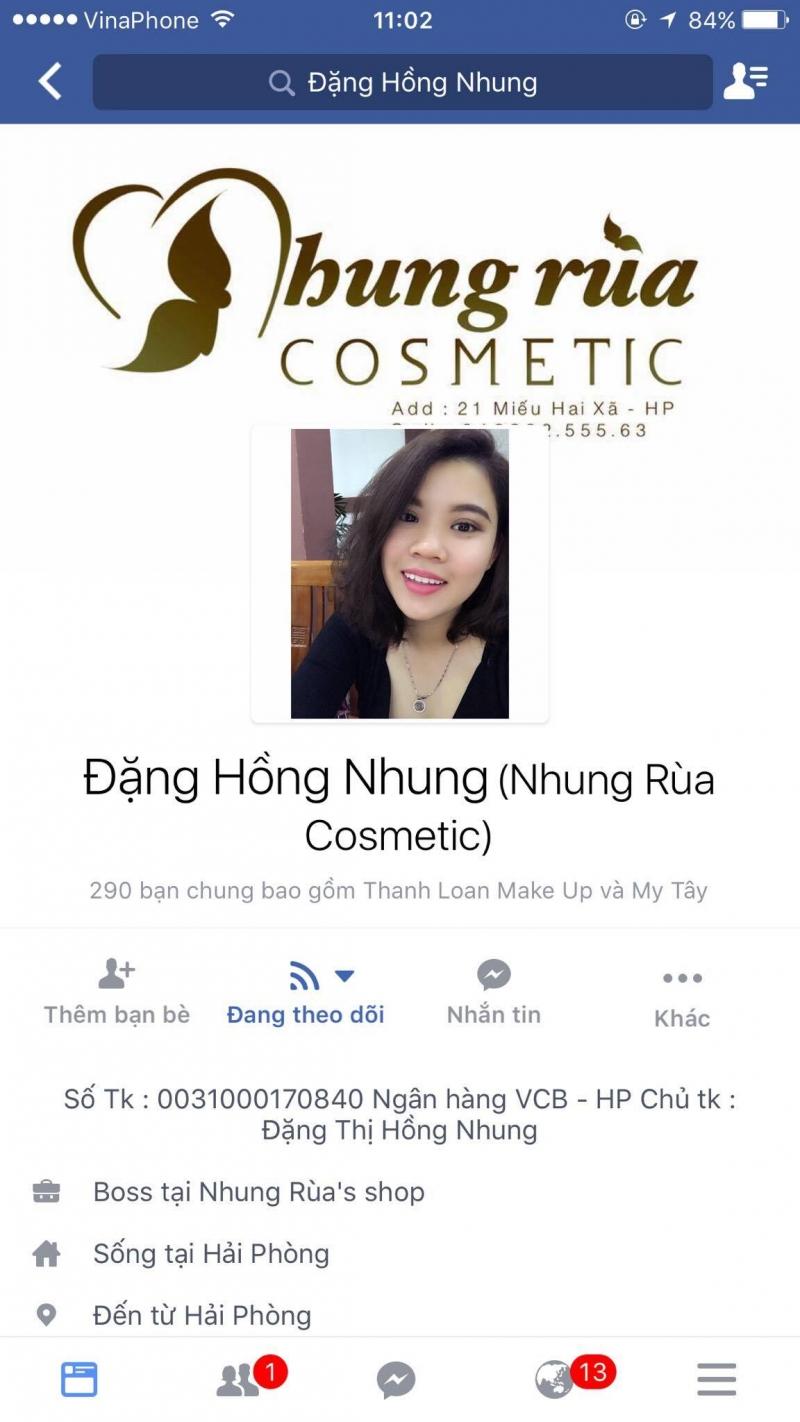The image size is (800, 1422).
Task: Tap Thêm bạn bè to add friend
Action: [117, 992]
